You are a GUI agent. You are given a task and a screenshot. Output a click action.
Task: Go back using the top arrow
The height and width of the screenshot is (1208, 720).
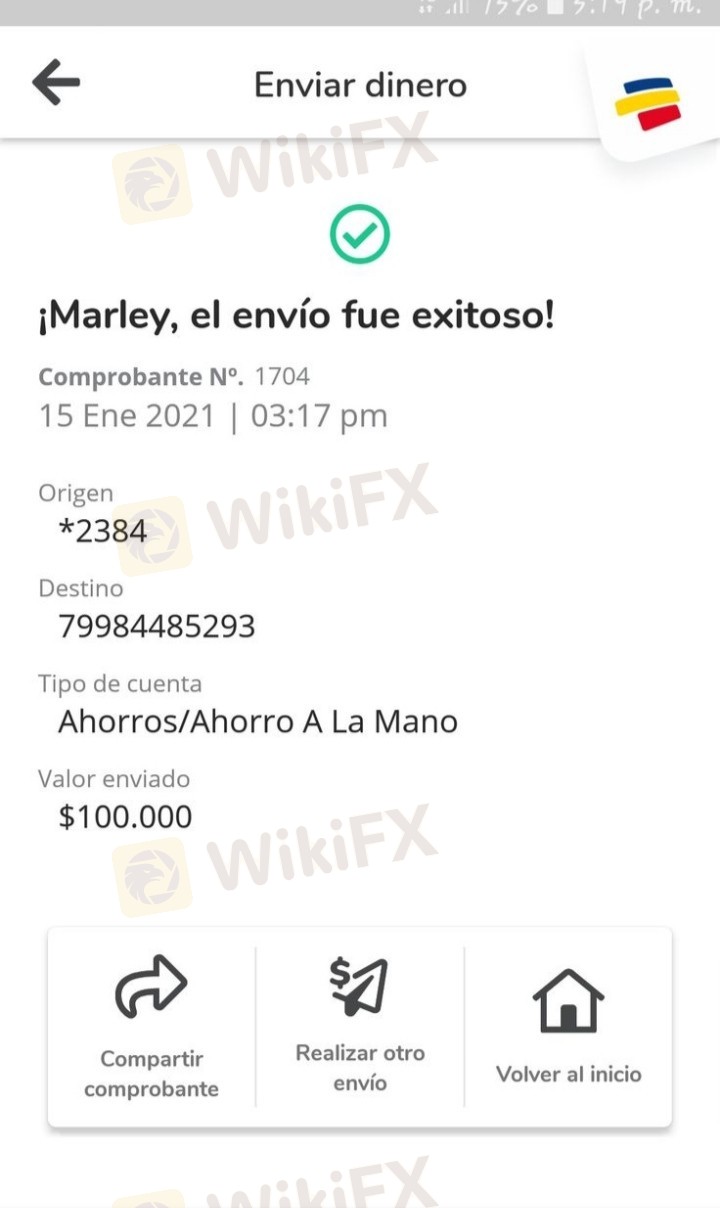click(56, 83)
